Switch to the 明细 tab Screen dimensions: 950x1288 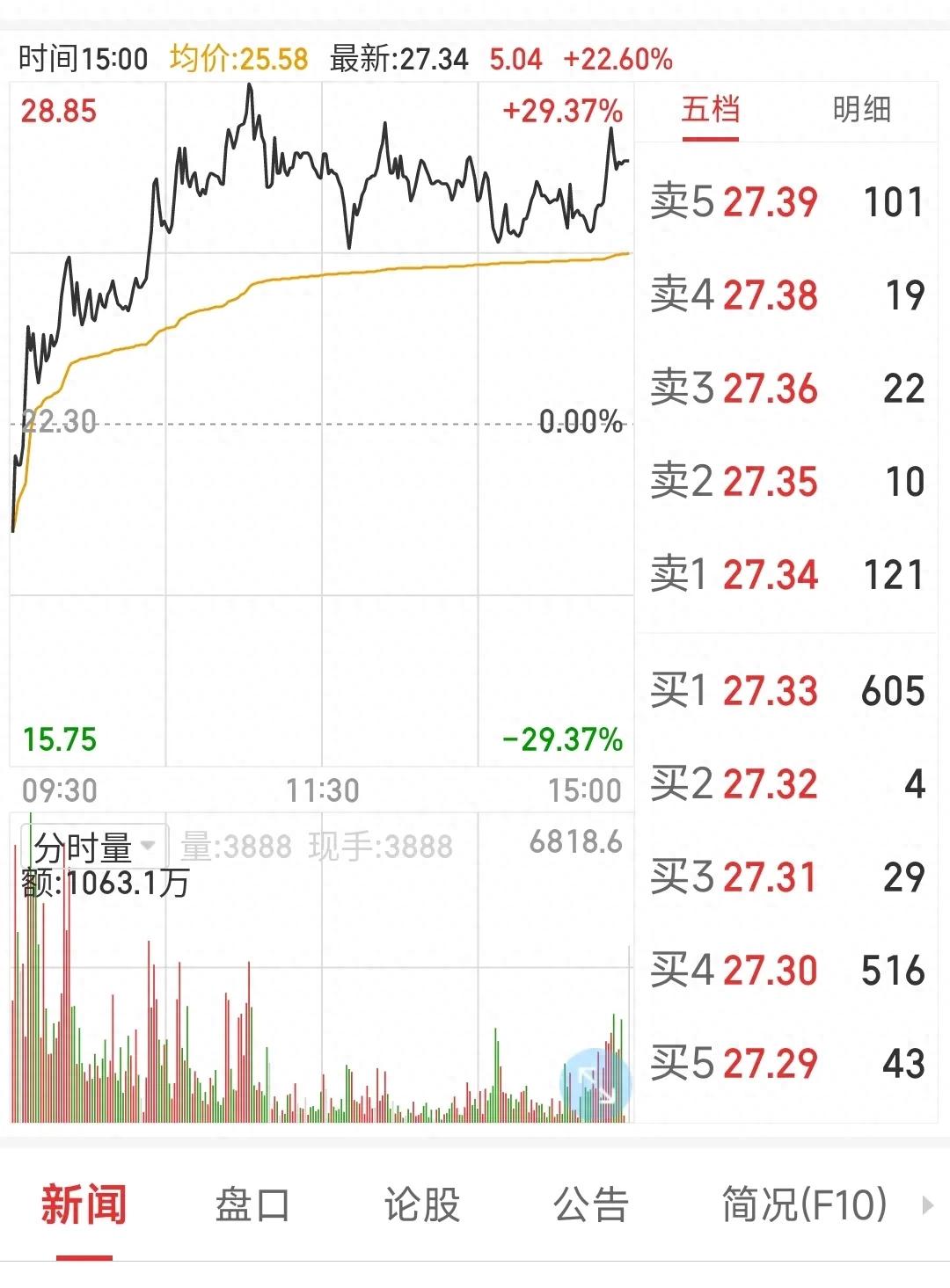point(861,110)
